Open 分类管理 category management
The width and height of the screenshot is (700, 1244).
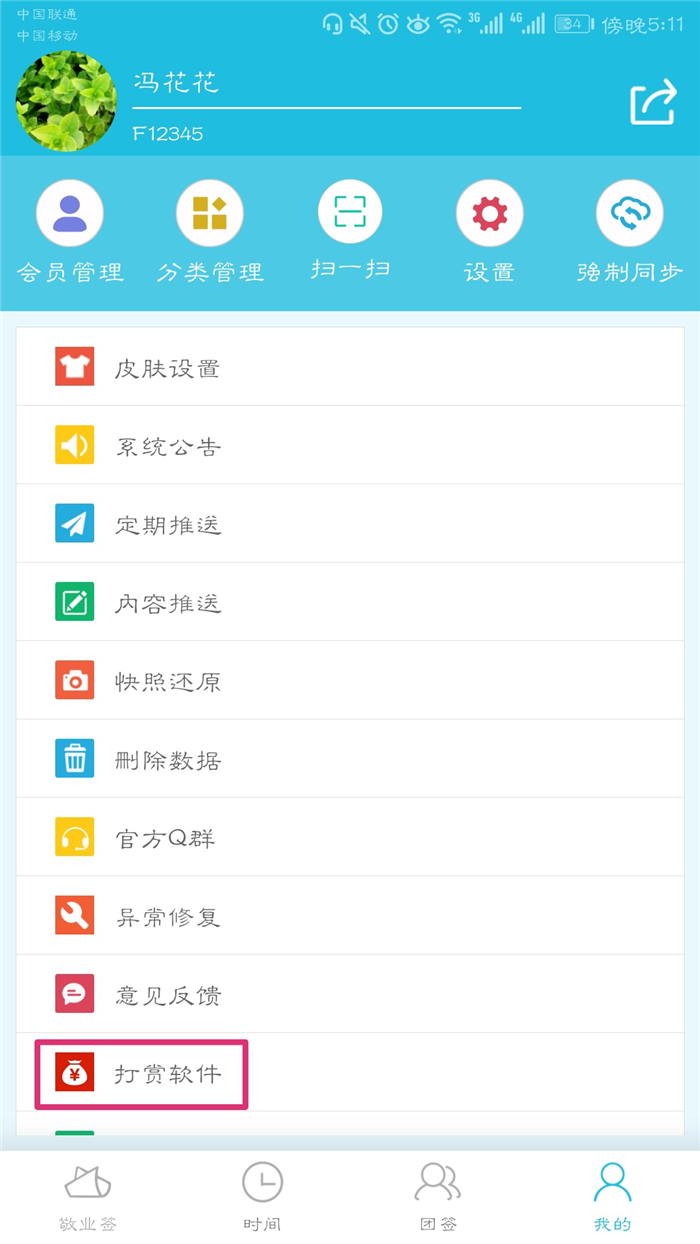coord(210,233)
